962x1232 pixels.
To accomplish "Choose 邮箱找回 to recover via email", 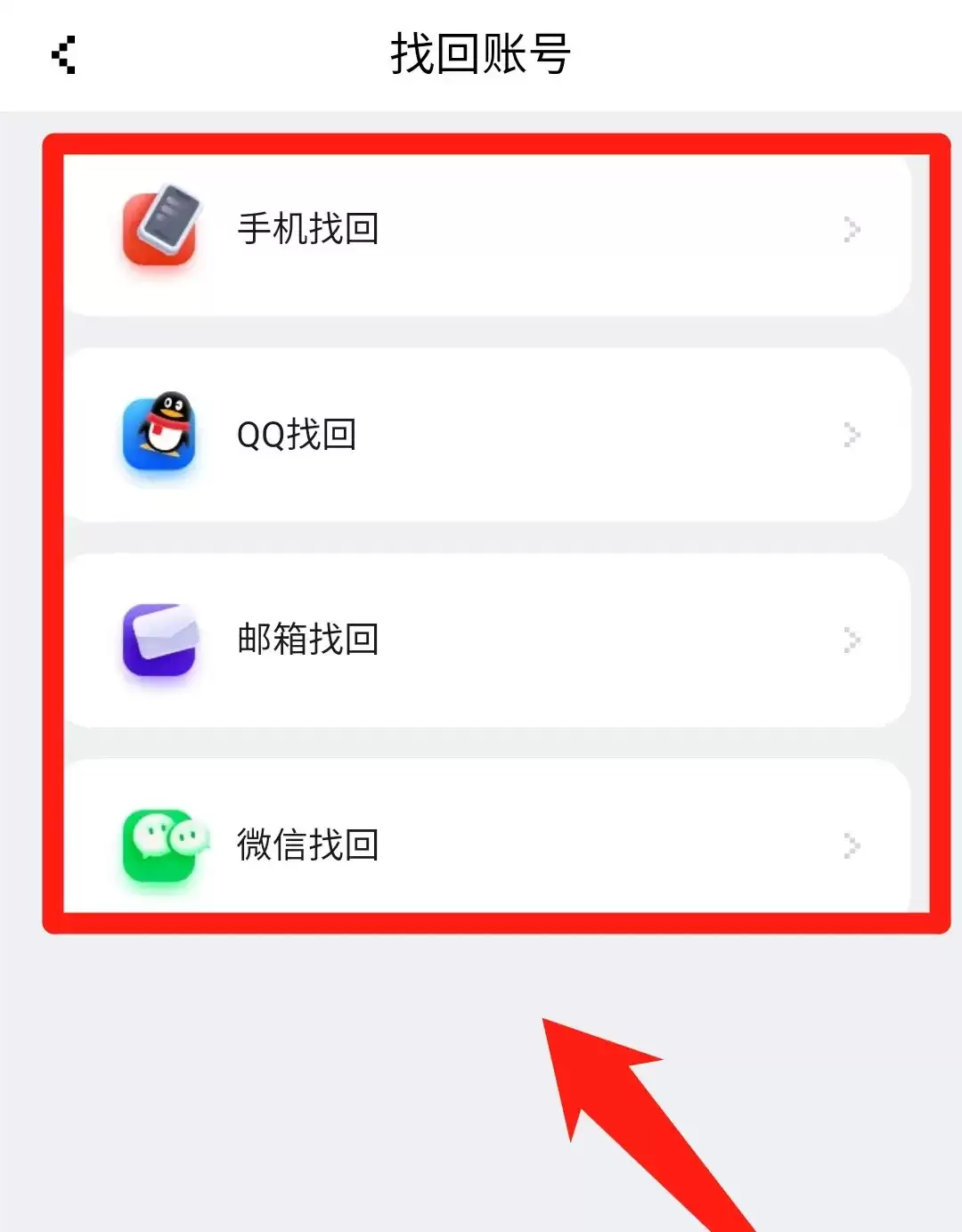I will [481, 639].
